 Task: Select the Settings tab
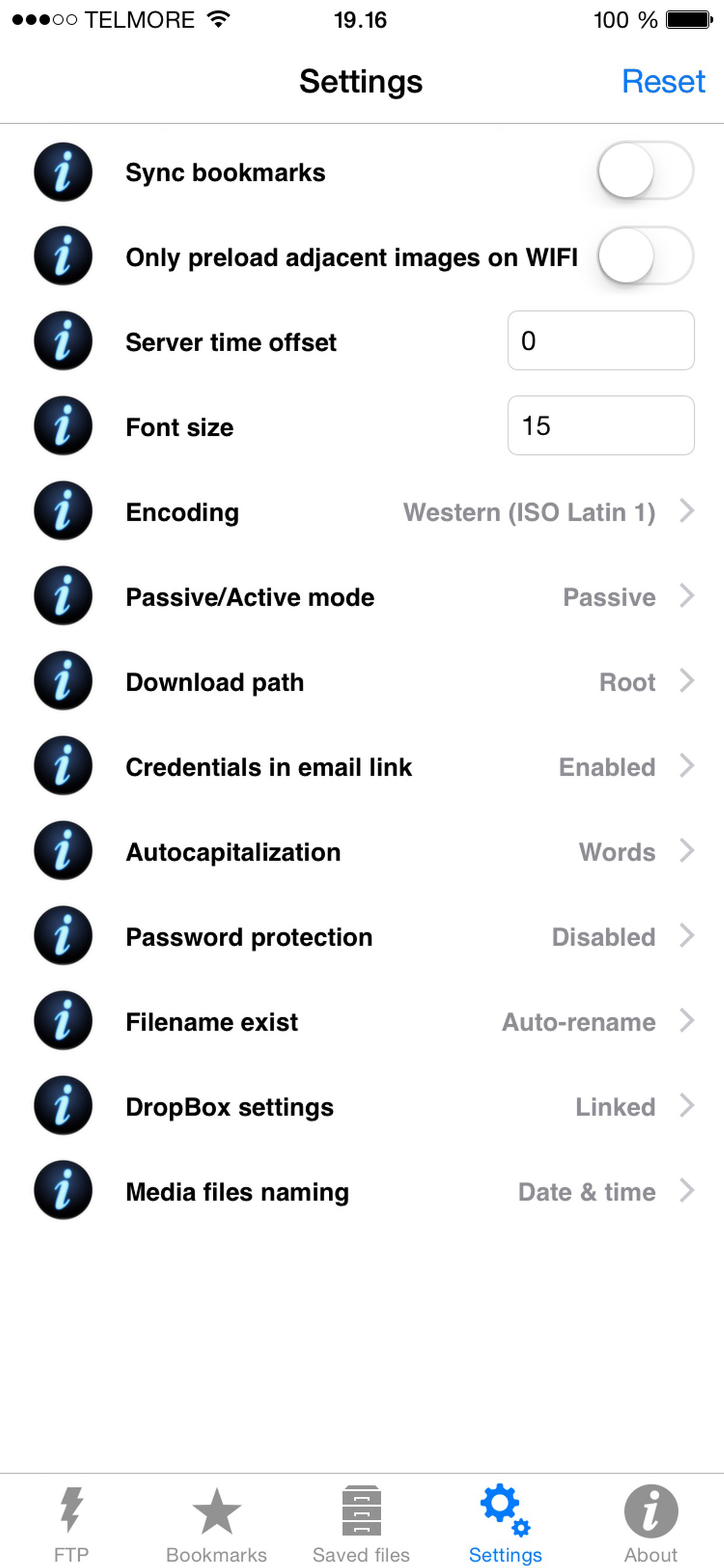tap(505, 1510)
